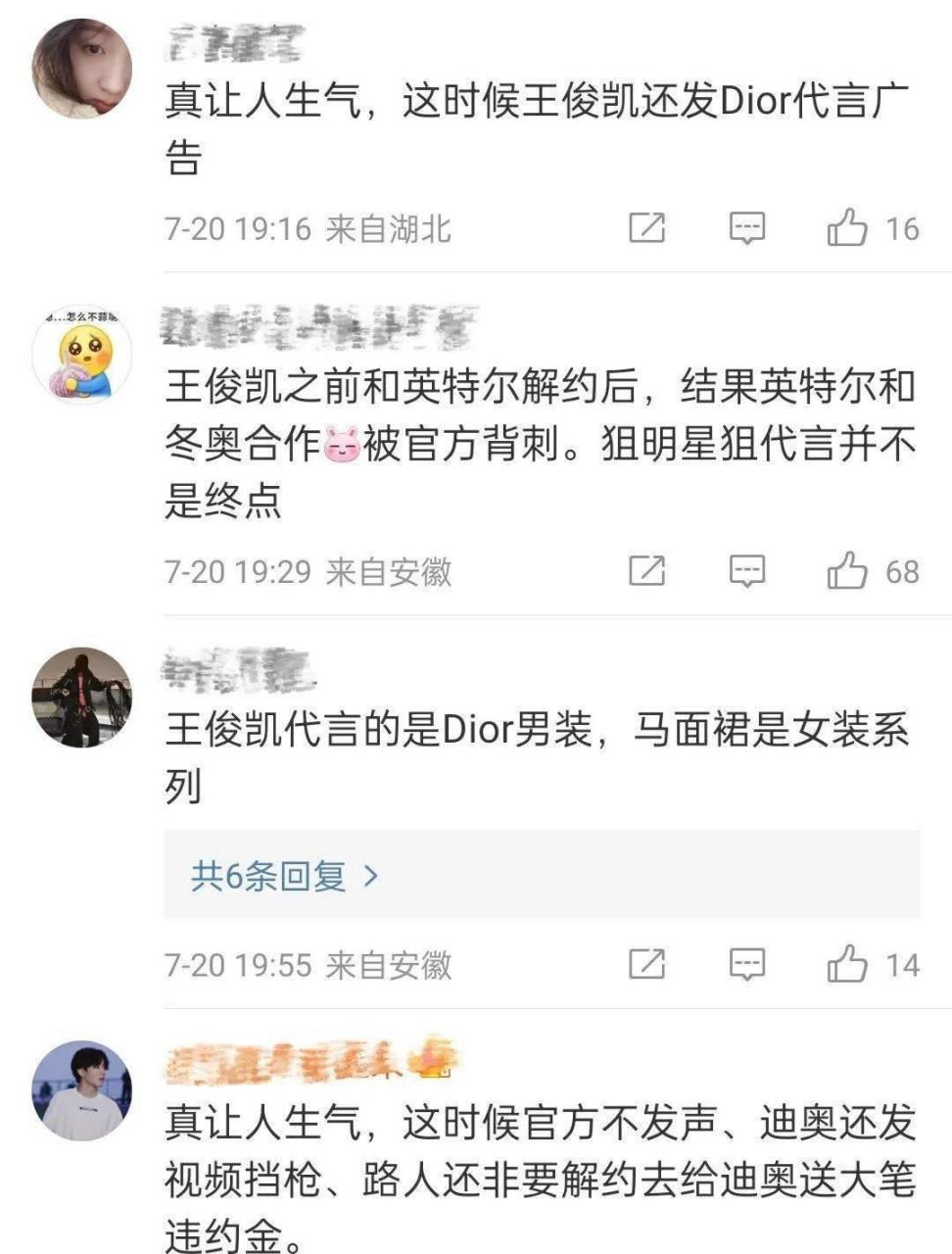The height and width of the screenshot is (1254, 952).
Task: Open the reply bubble icon under the first comment
Action: click(747, 225)
